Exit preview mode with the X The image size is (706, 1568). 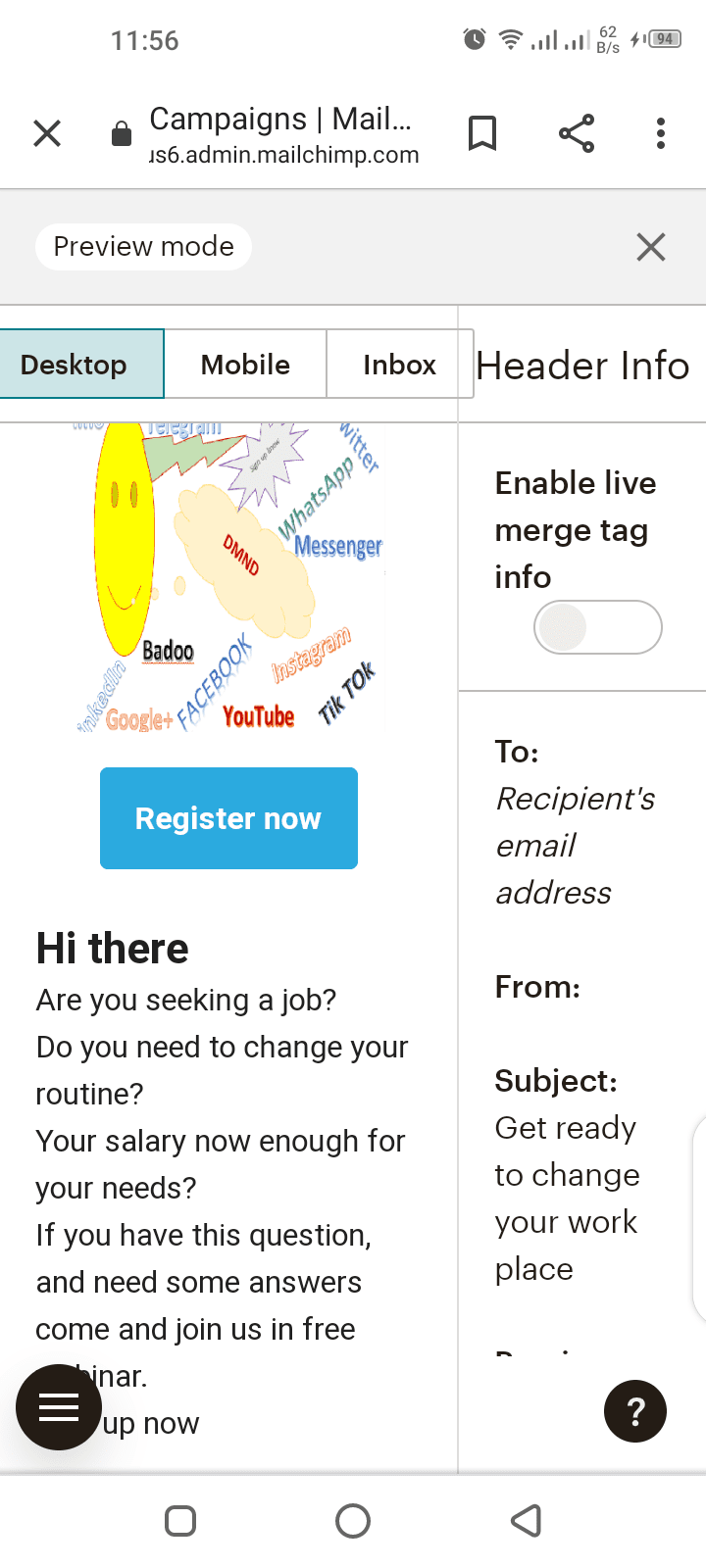pos(651,247)
